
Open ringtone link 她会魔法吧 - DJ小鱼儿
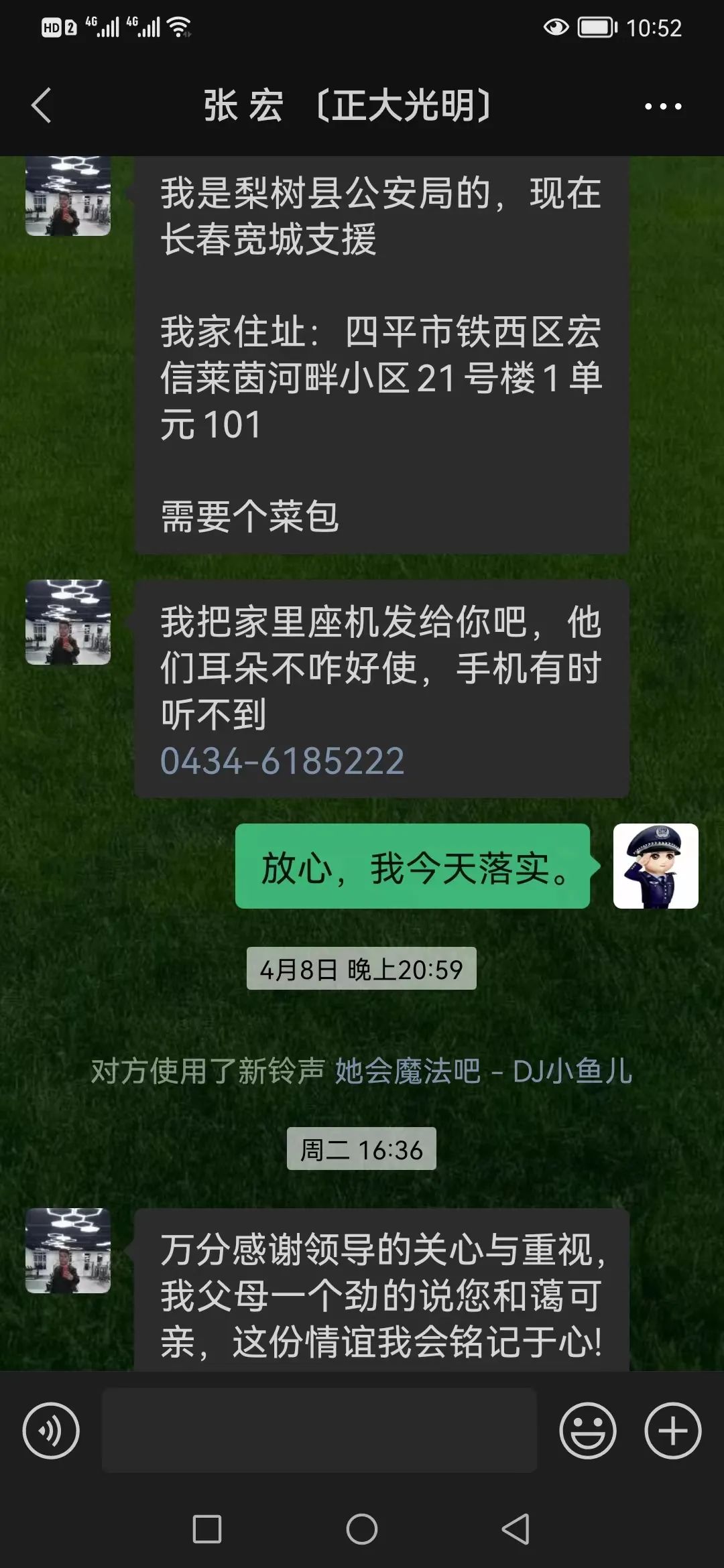click(483, 1071)
